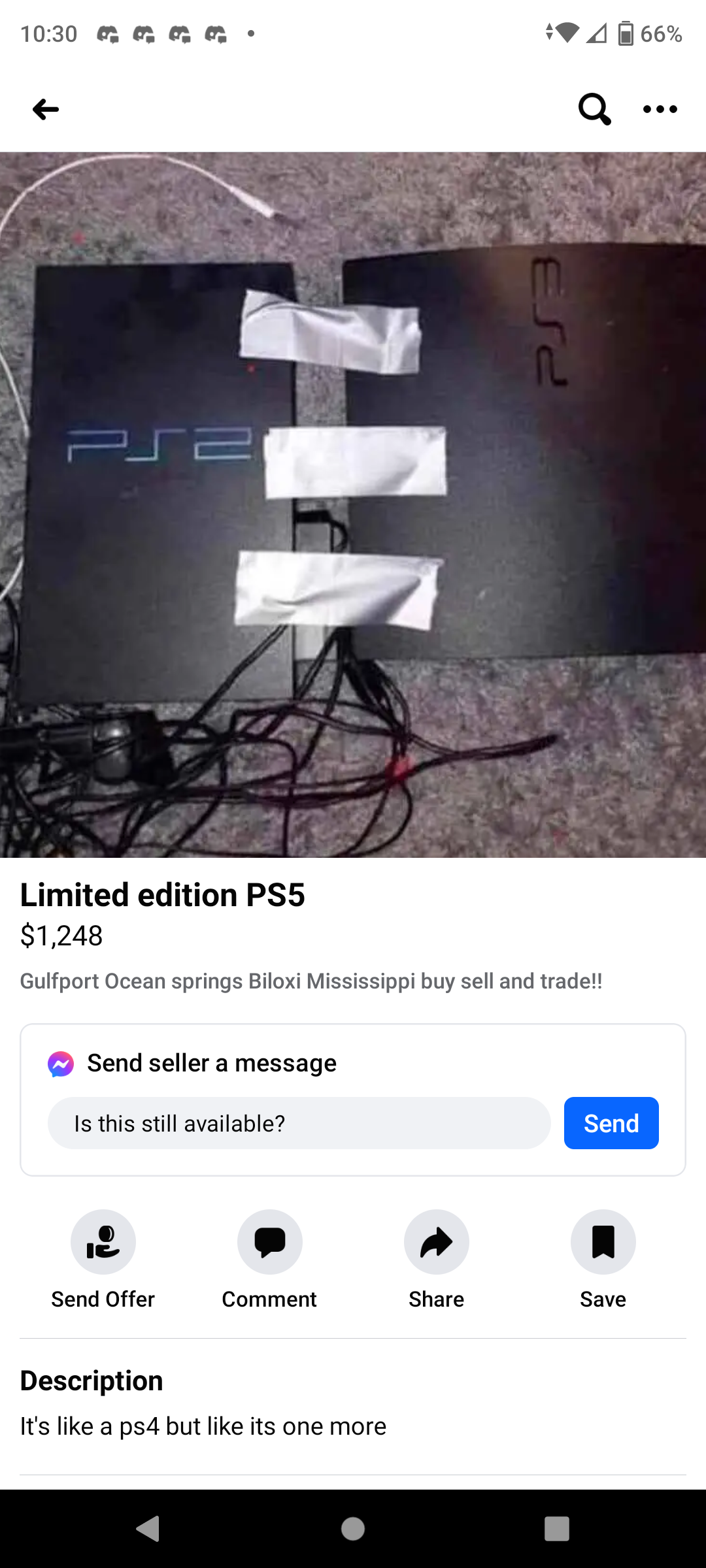
Task: Open search with the magnifier icon
Action: (x=594, y=109)
